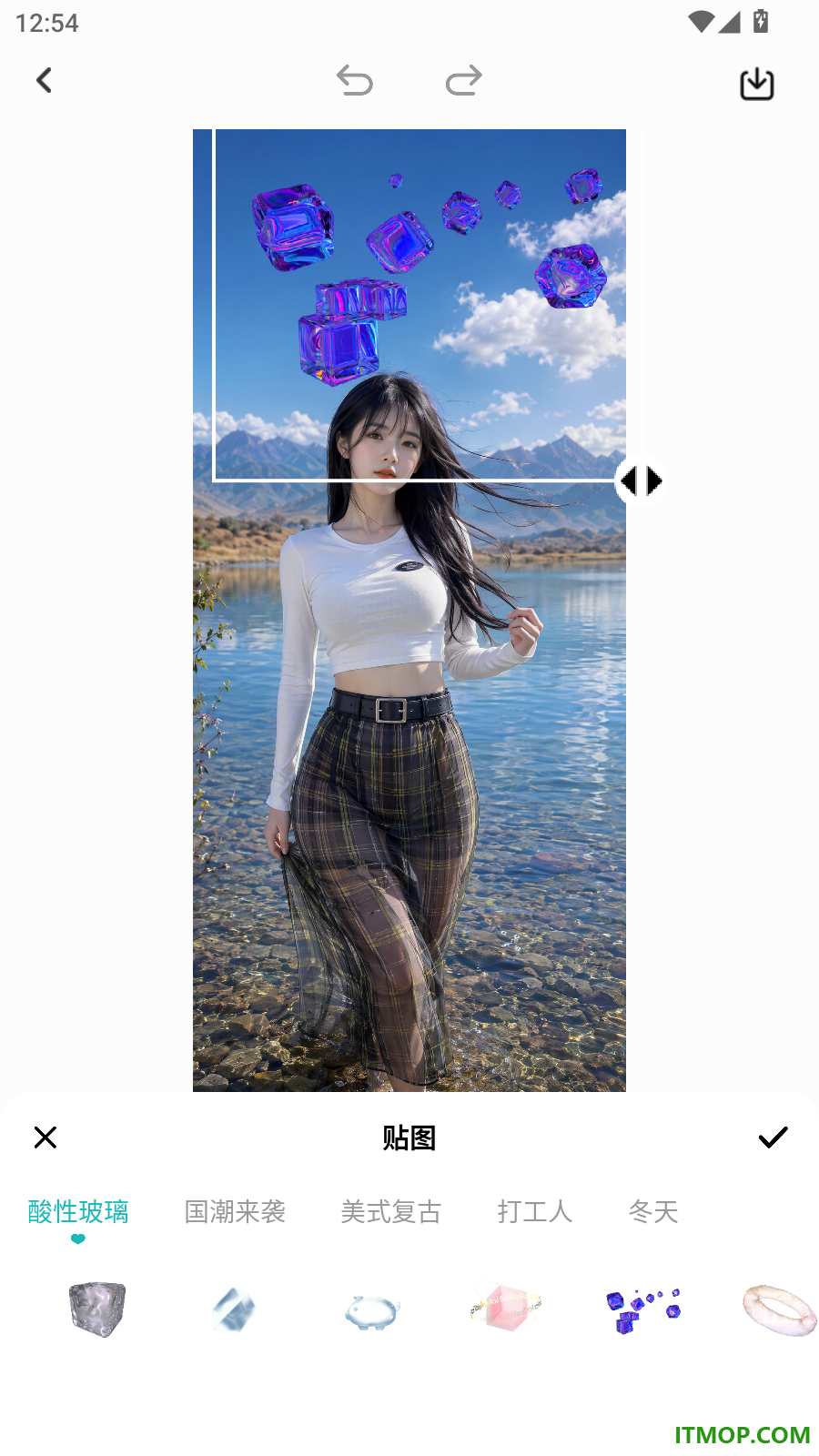The image size is (819, 1456).
Task: Switch to the 冬天 tab
Action: pyautogui.click(x=653, y=1212)
